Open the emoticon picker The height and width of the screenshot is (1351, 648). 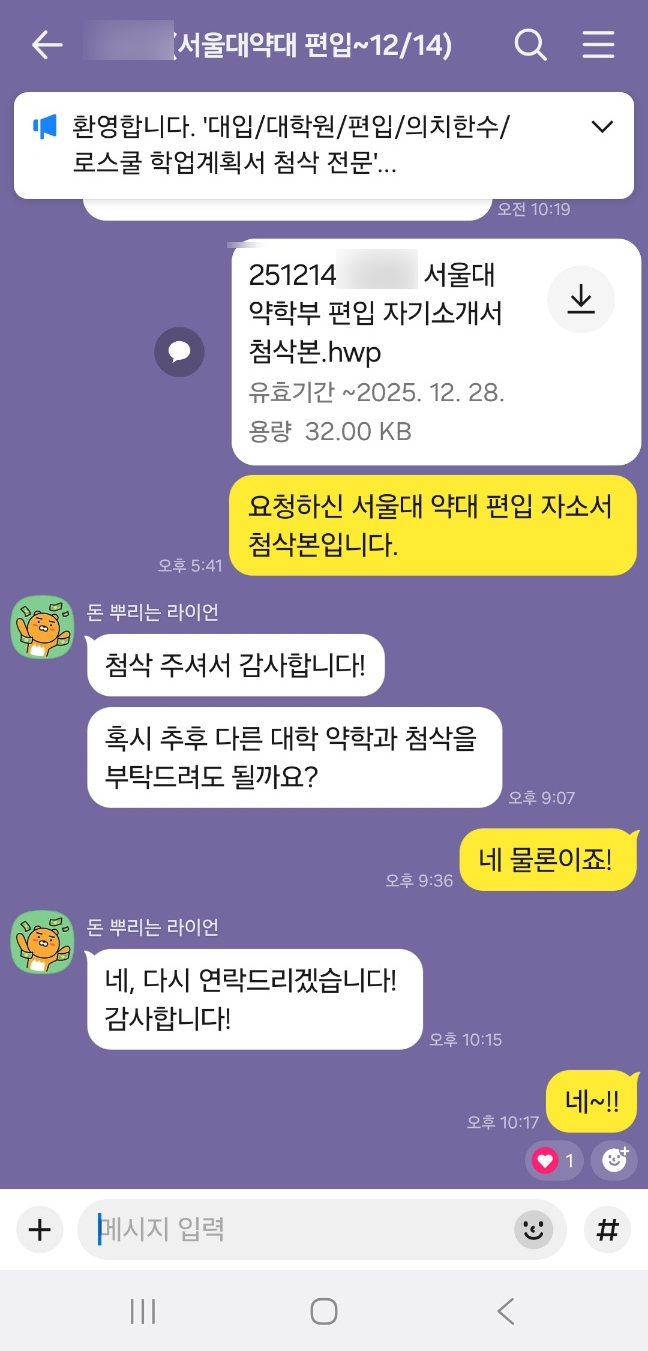pos(534,1229)
